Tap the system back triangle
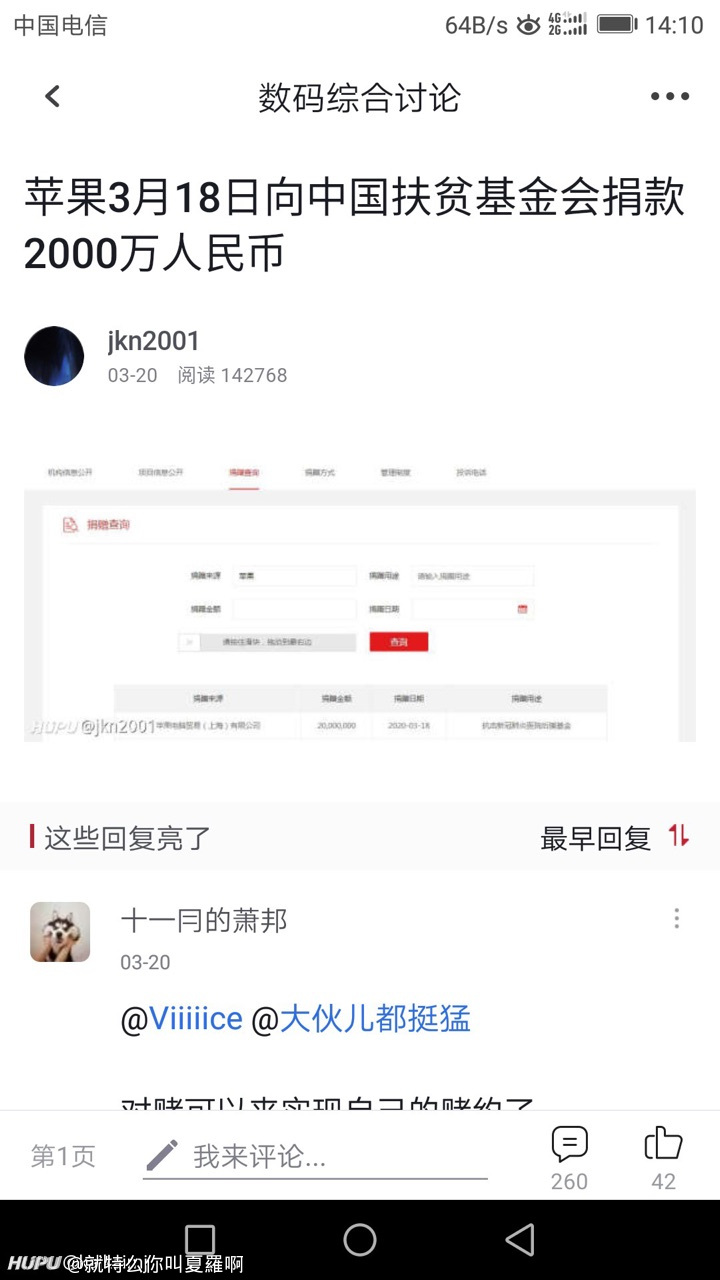720x1280 pixels. click(519, 1240)
